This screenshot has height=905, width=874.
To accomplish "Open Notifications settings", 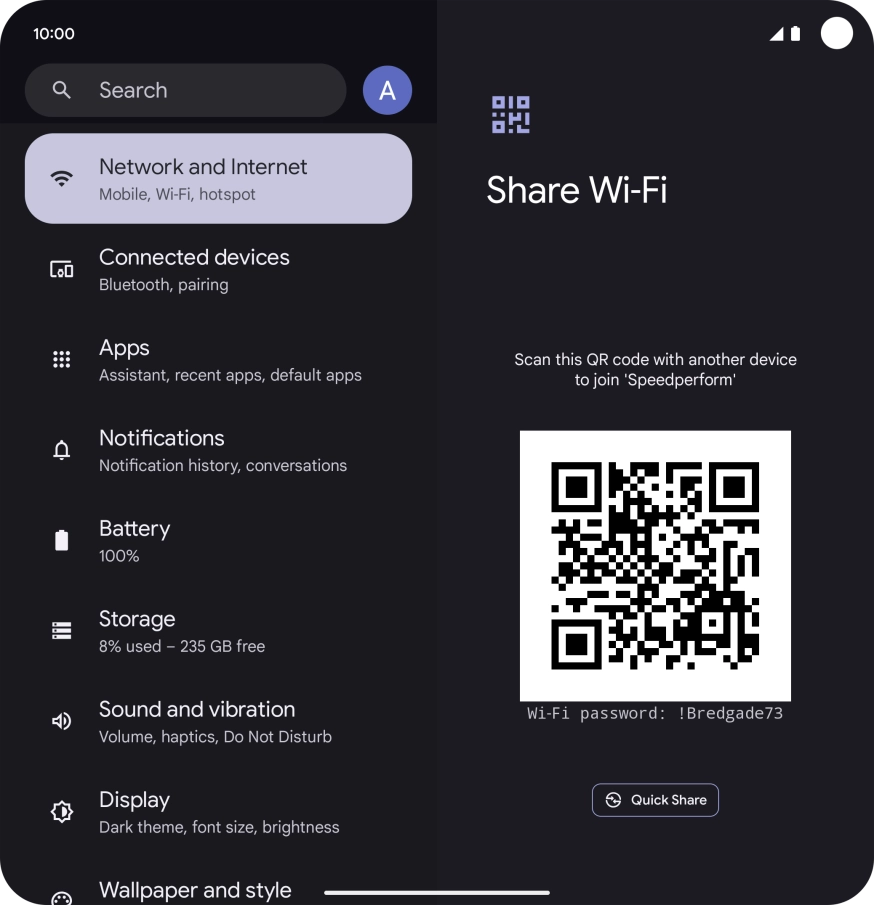I will pyautogui.click(x=218, y=450).
